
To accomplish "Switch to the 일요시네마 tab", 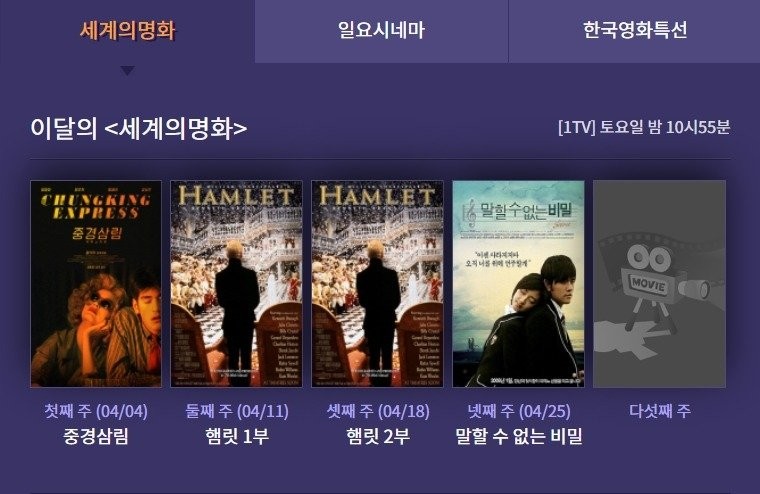I will (381, 30).
